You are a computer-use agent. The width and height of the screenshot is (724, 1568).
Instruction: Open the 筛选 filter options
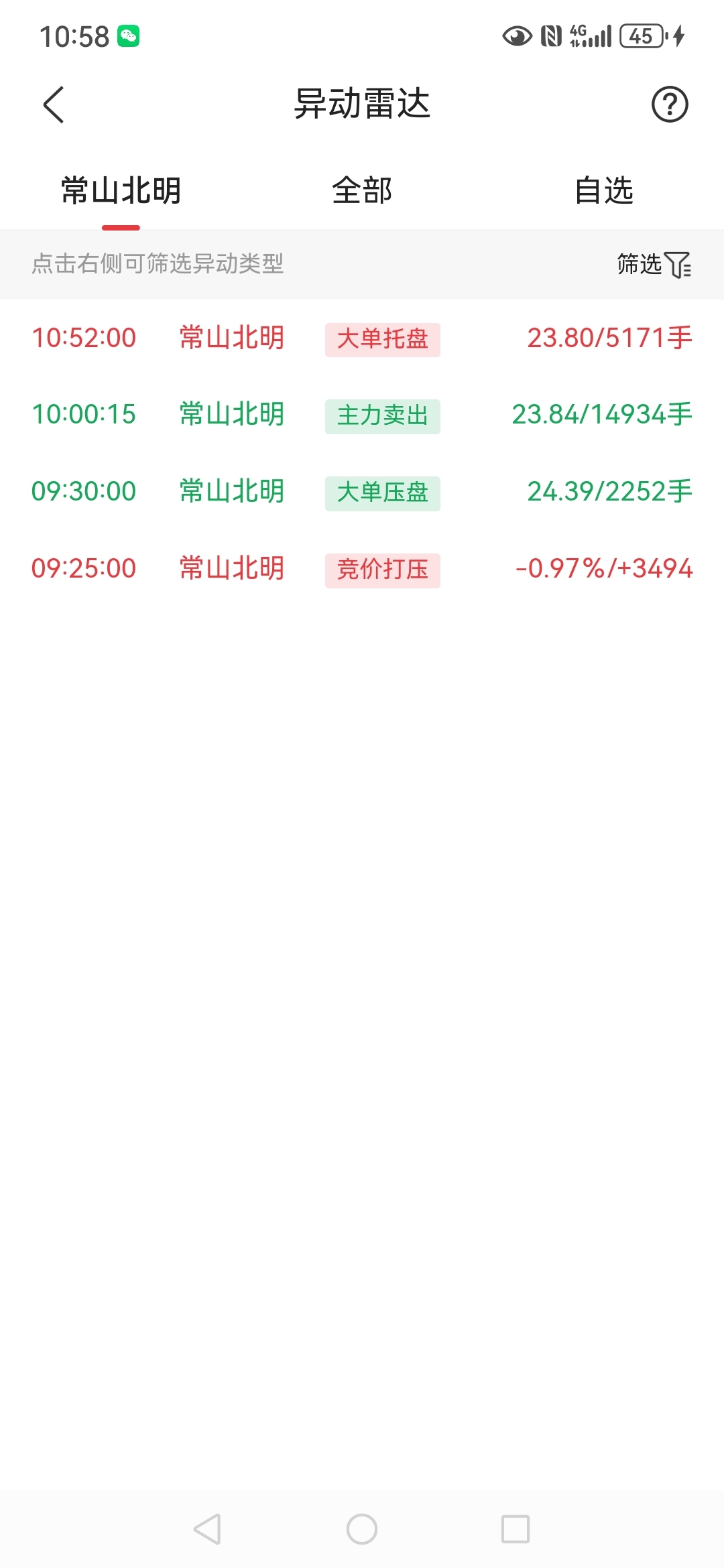pyautogui.click(x=654, y=264)
